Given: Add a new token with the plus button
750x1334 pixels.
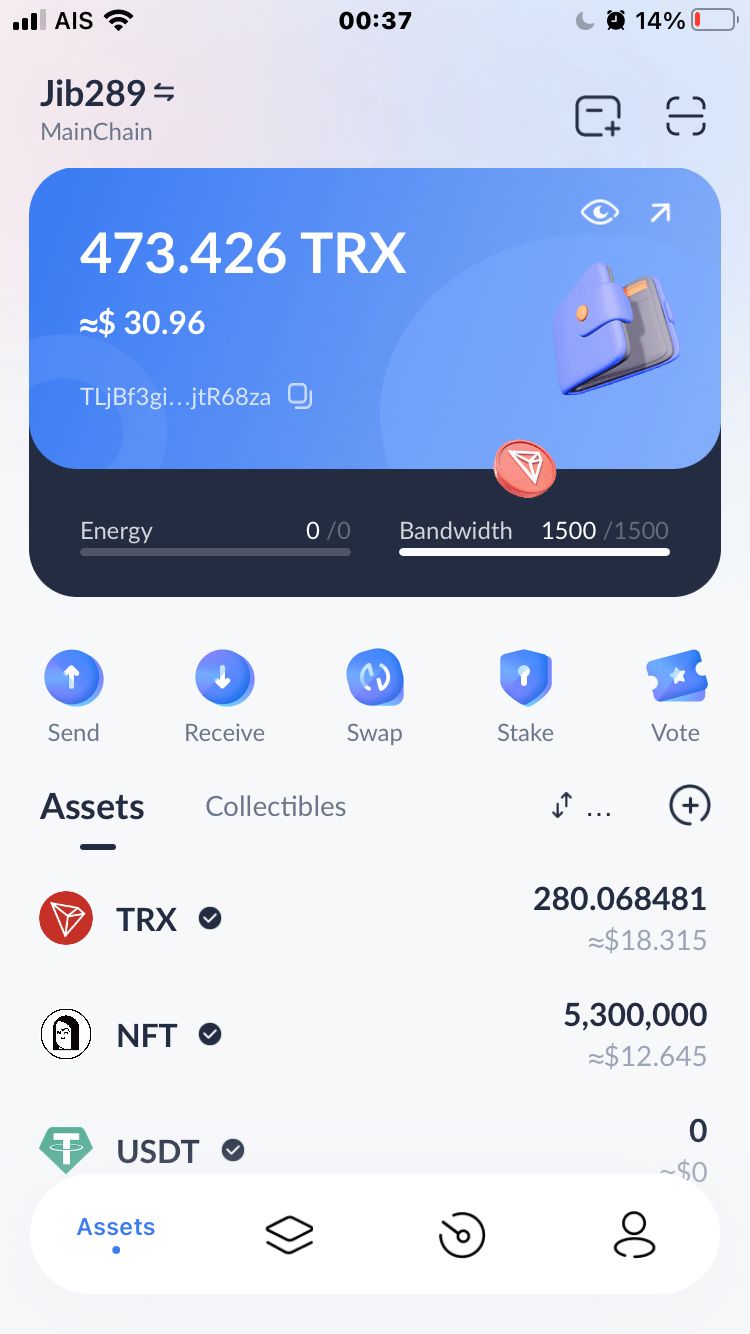Looking at the screenshot, I should point(689,805).
